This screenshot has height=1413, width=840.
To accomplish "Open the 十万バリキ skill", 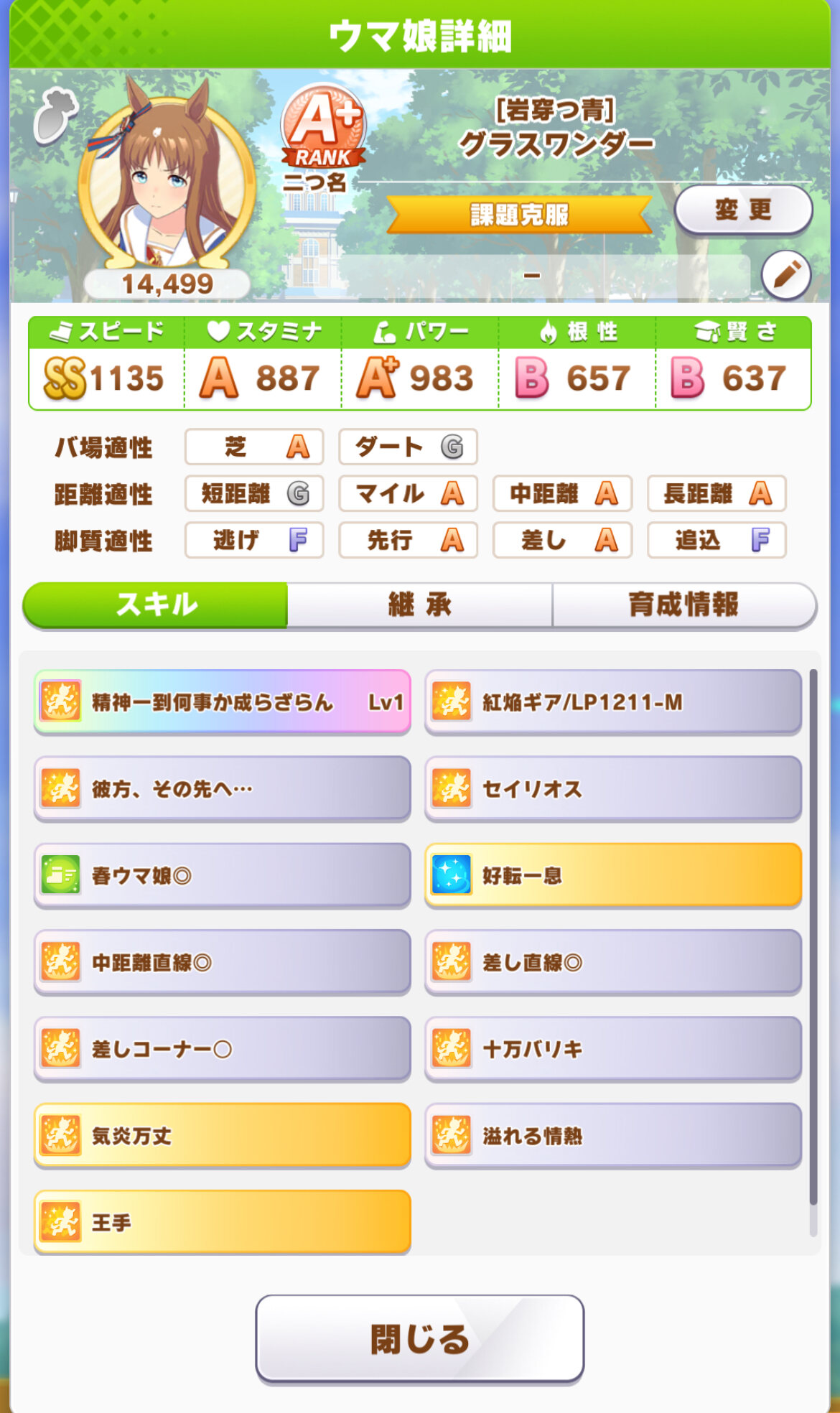I will pyautogui.click(x=612, y=1049).
